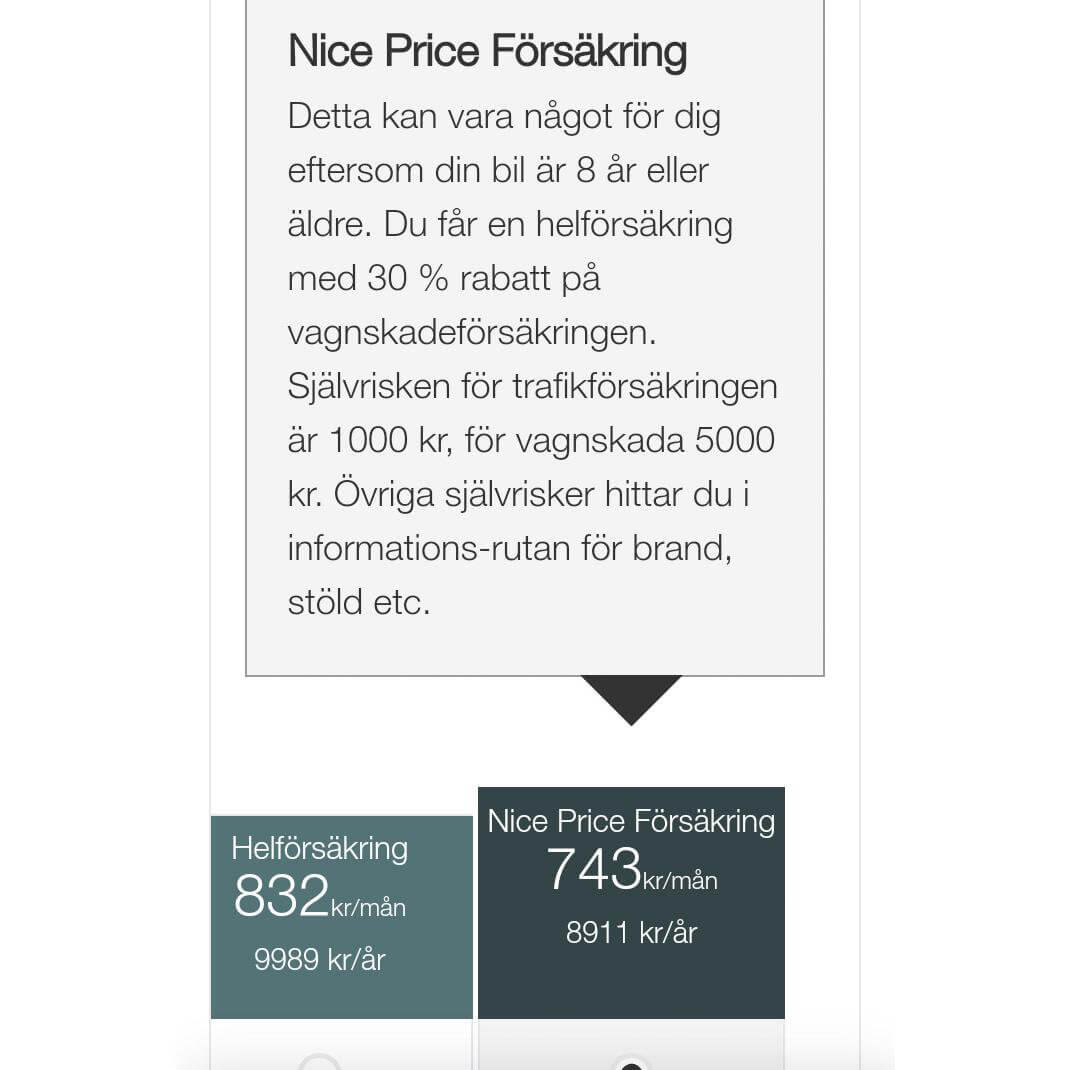Select the radio button under Nice Price Försäkring
The image size is (1070, 1070).
[x=631, y=1065]
